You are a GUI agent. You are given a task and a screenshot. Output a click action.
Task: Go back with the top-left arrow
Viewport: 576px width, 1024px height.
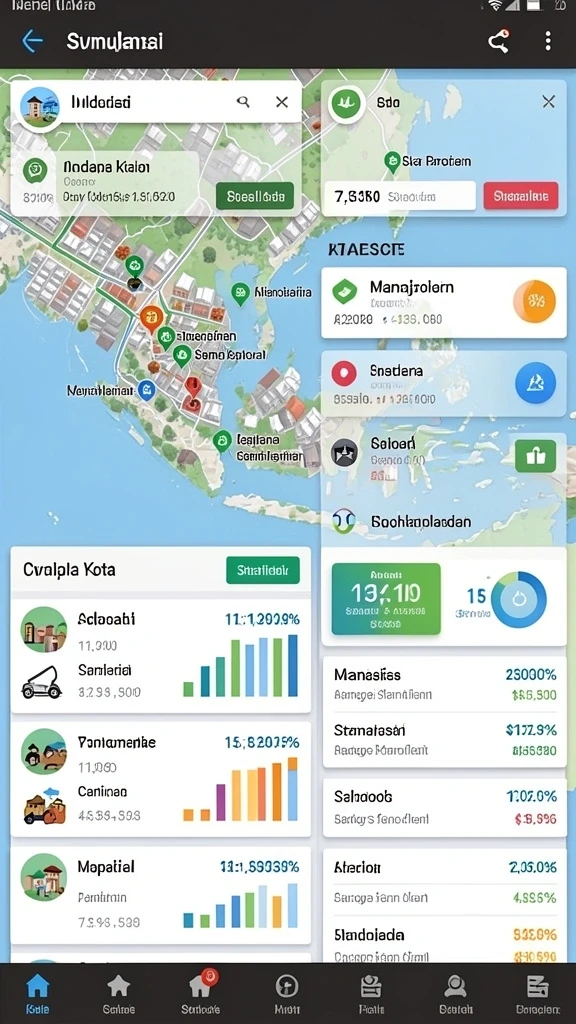pyautogui.click(x=32, y=42)
